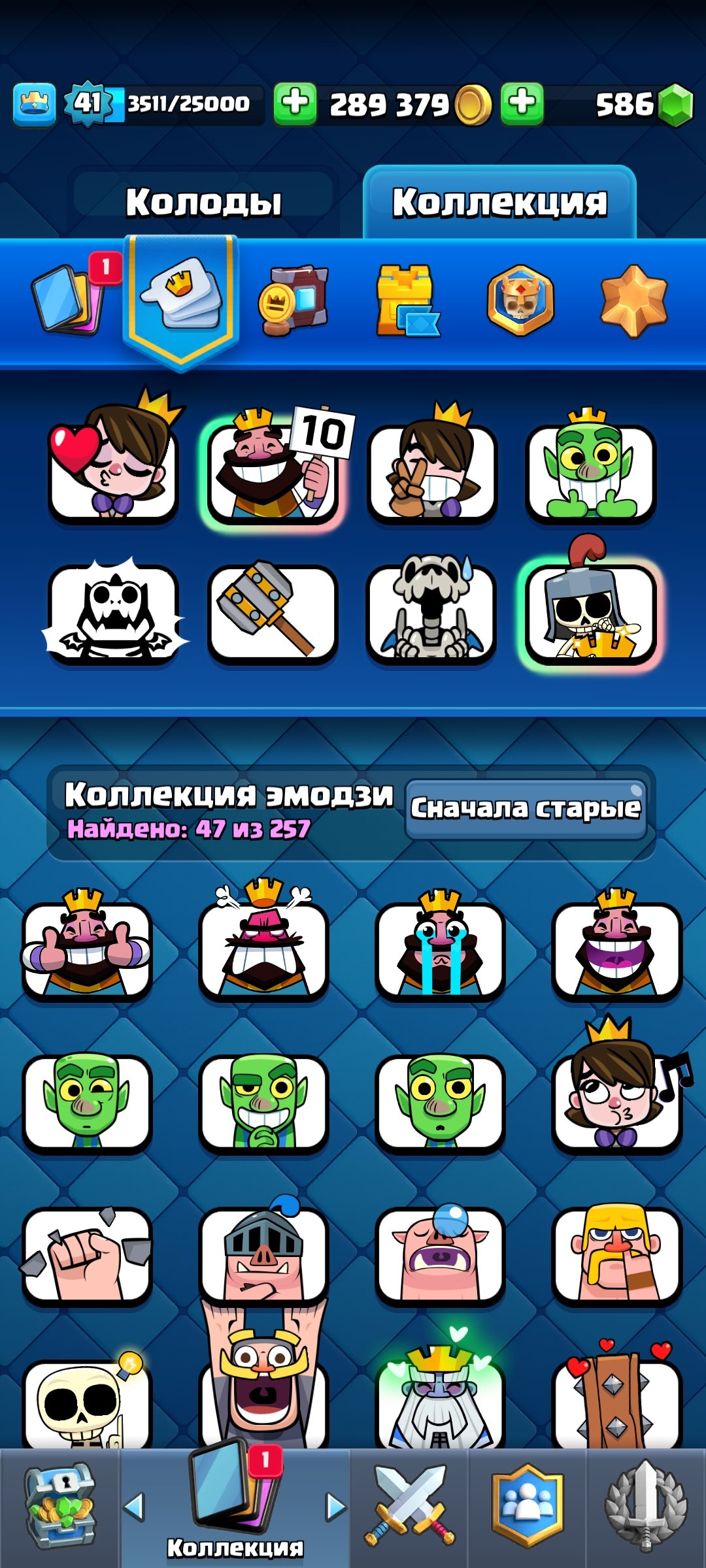Select the hammer emote in the deck
Viewport: 706px width, 1568px height.
[x=272, y=614]
